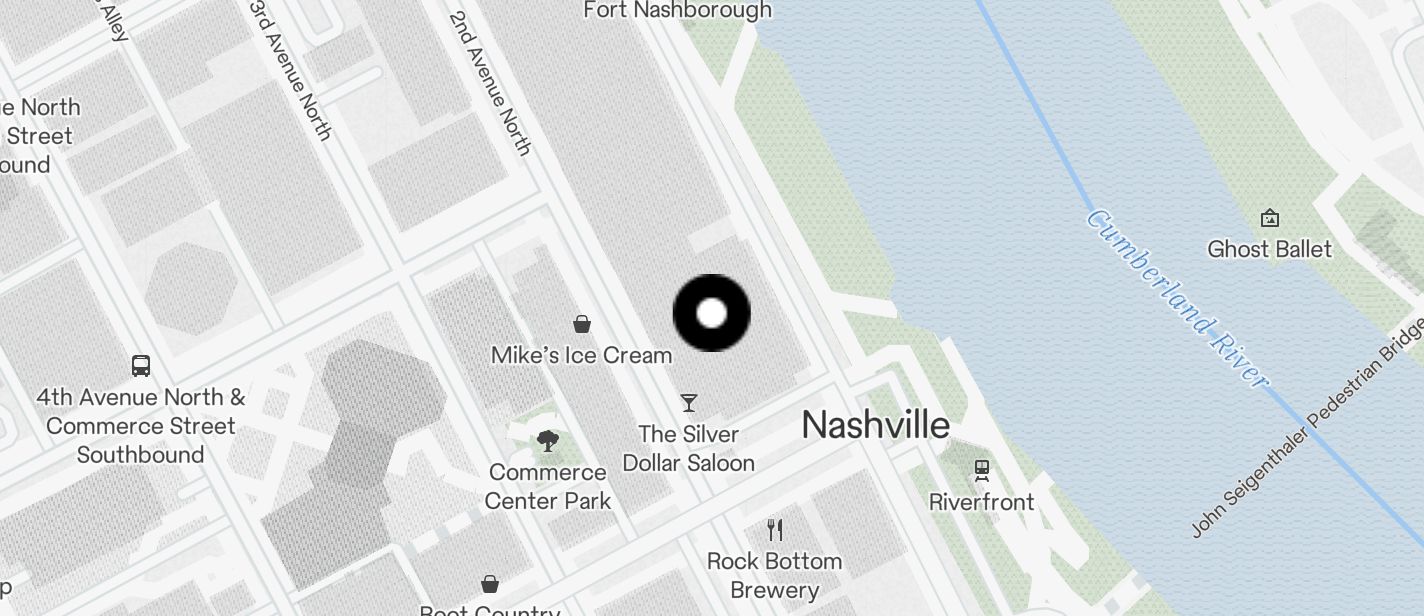Tap the black current location pin
The width and height of the screenshot is (1424, 616).
click(711, 313)
